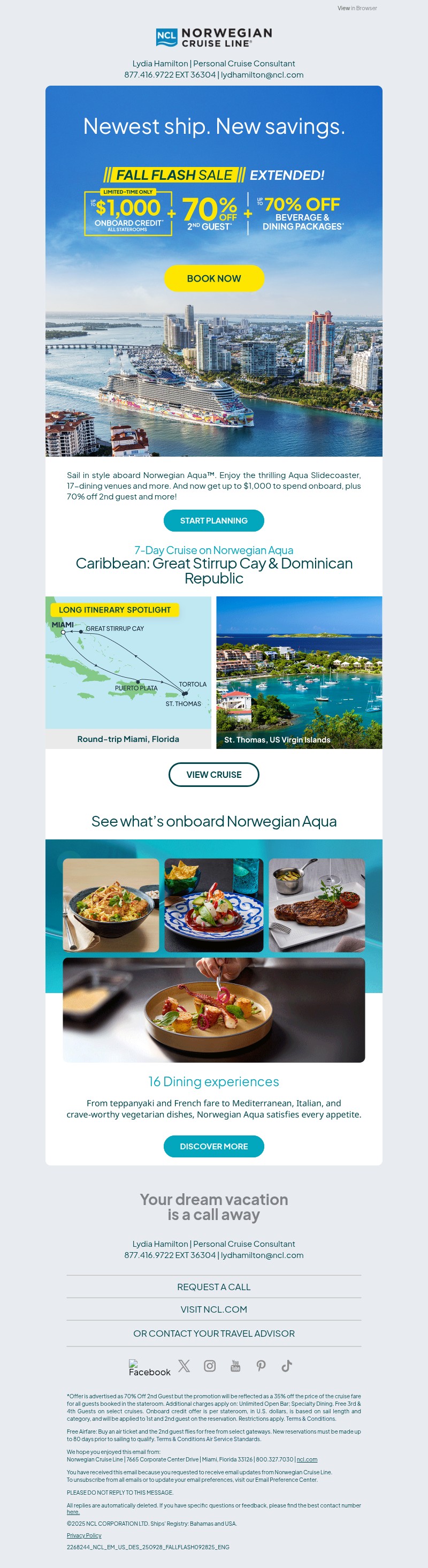Open the View in Browser link
This screenshot has width=428, height=1568.
coord(357,8)
